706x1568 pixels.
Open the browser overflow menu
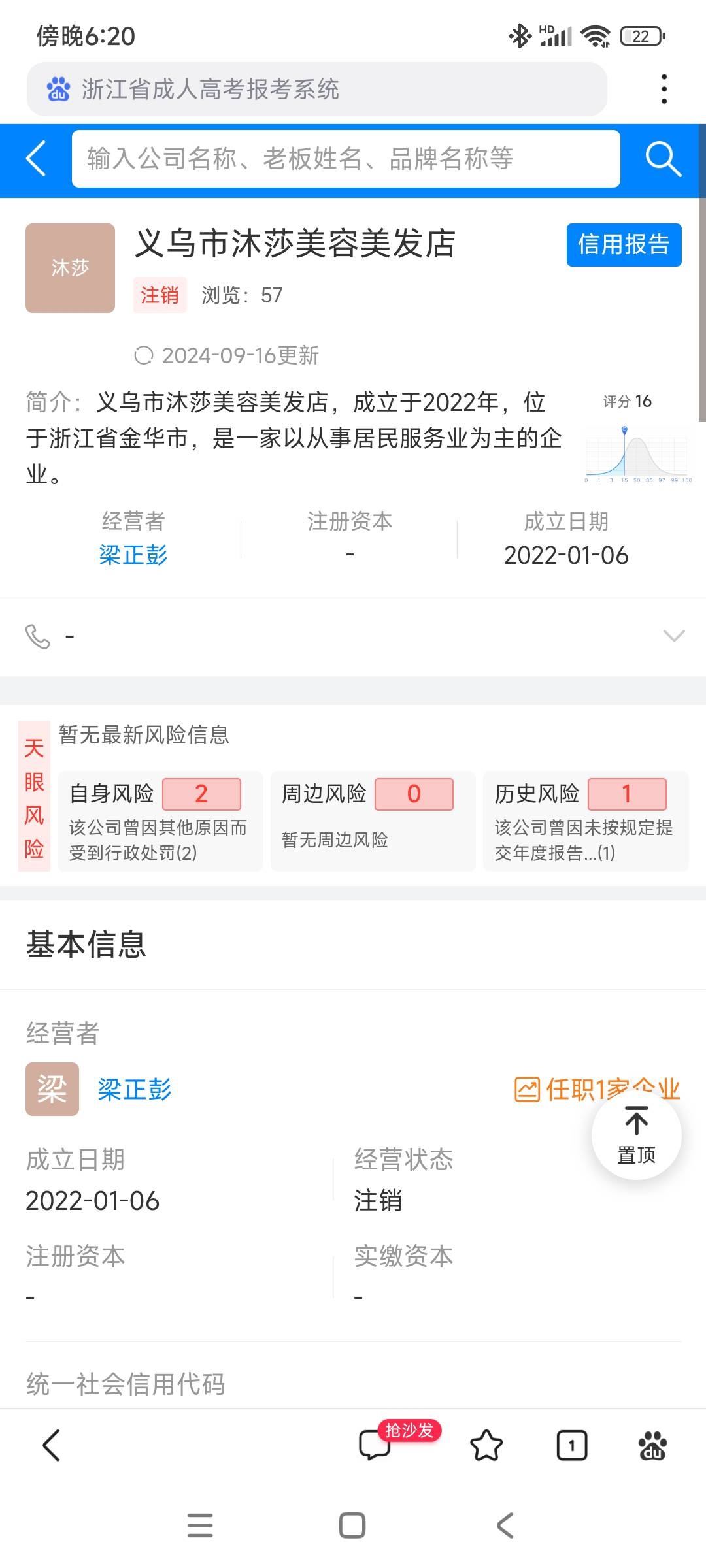point(664,90)
